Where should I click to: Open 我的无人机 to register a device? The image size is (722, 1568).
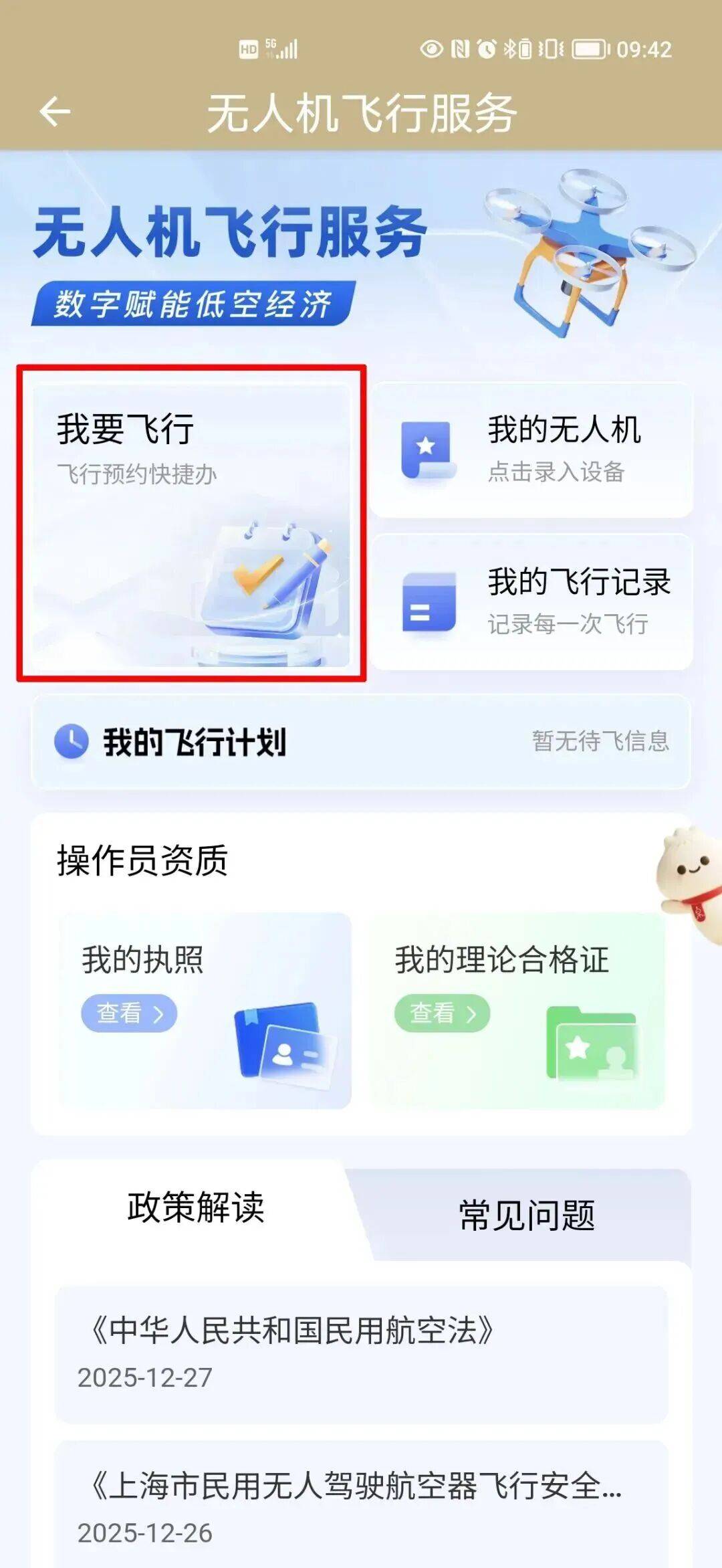point(532,450)
